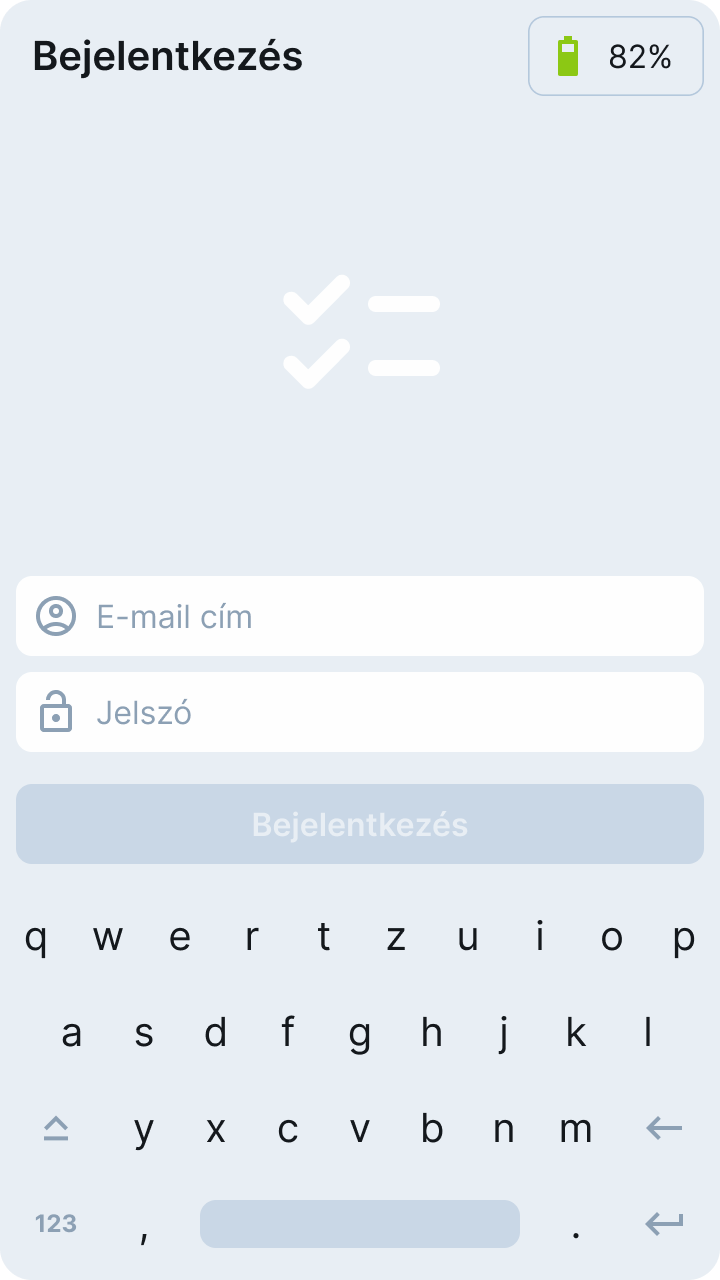Tap the Bejelentkezés login button
The height and width of the screenshot is (1280, 720).
tap(360, 824)
